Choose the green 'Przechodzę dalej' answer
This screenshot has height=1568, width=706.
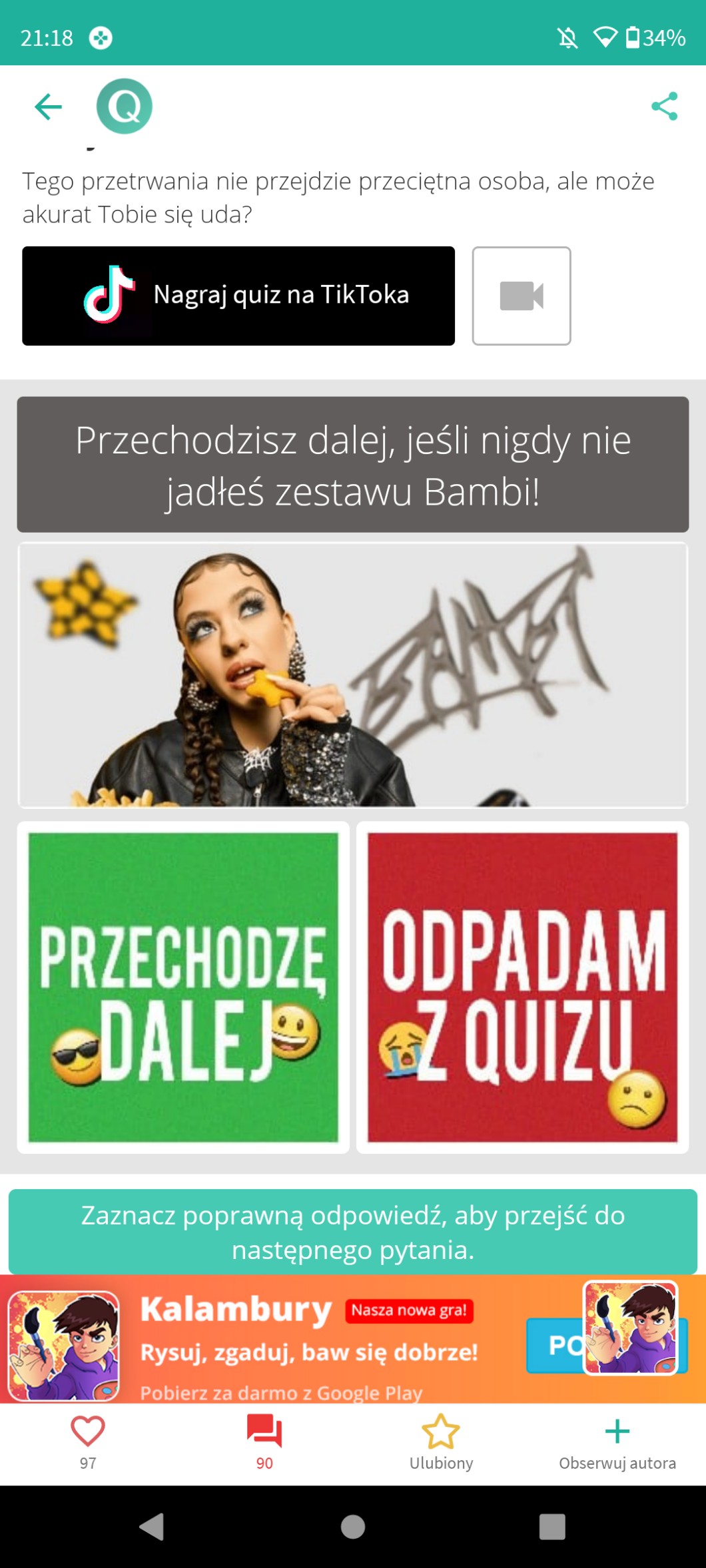click(183, 987)
